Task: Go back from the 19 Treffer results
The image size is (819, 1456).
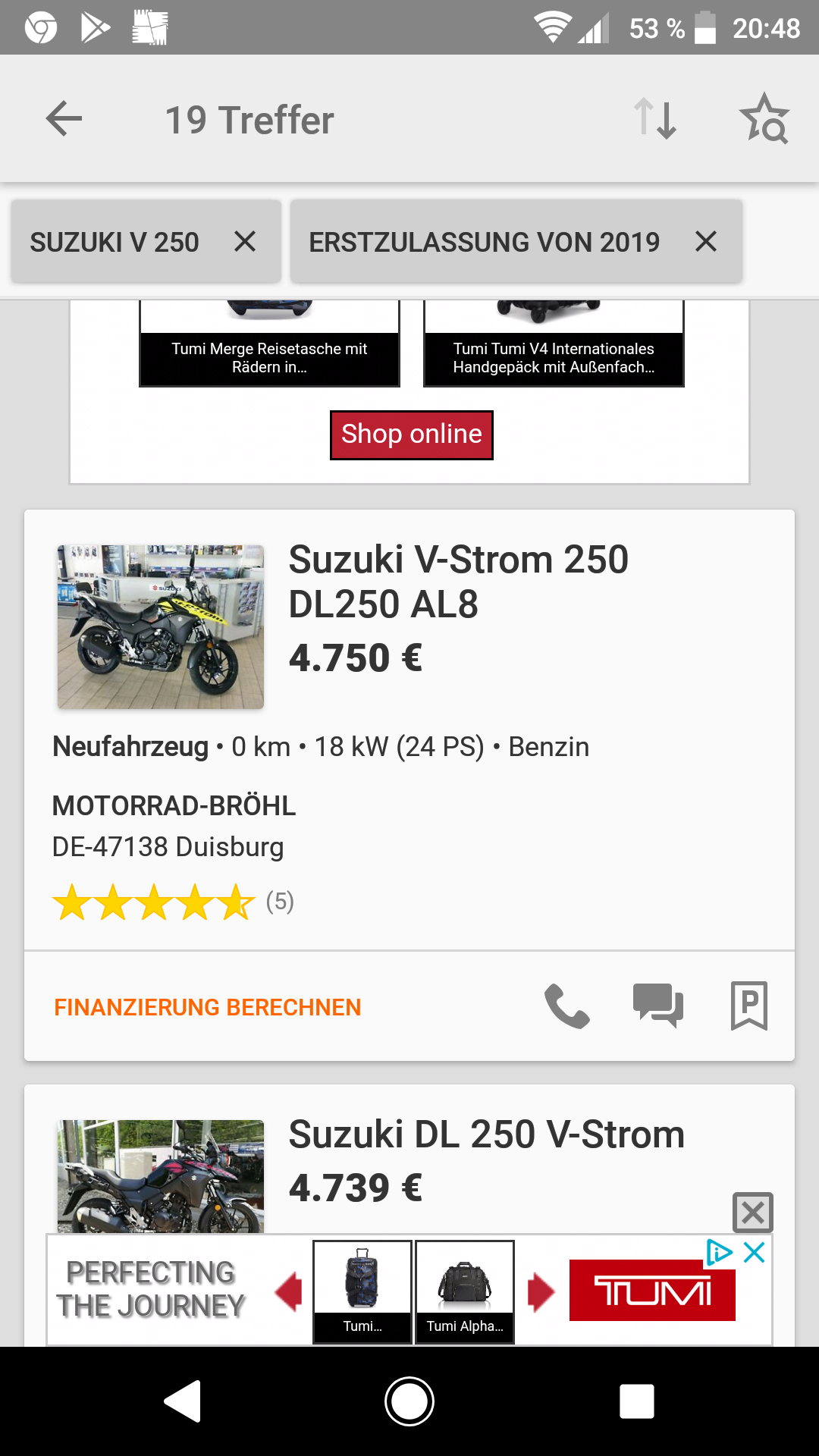Action: (x=64, y=119)
